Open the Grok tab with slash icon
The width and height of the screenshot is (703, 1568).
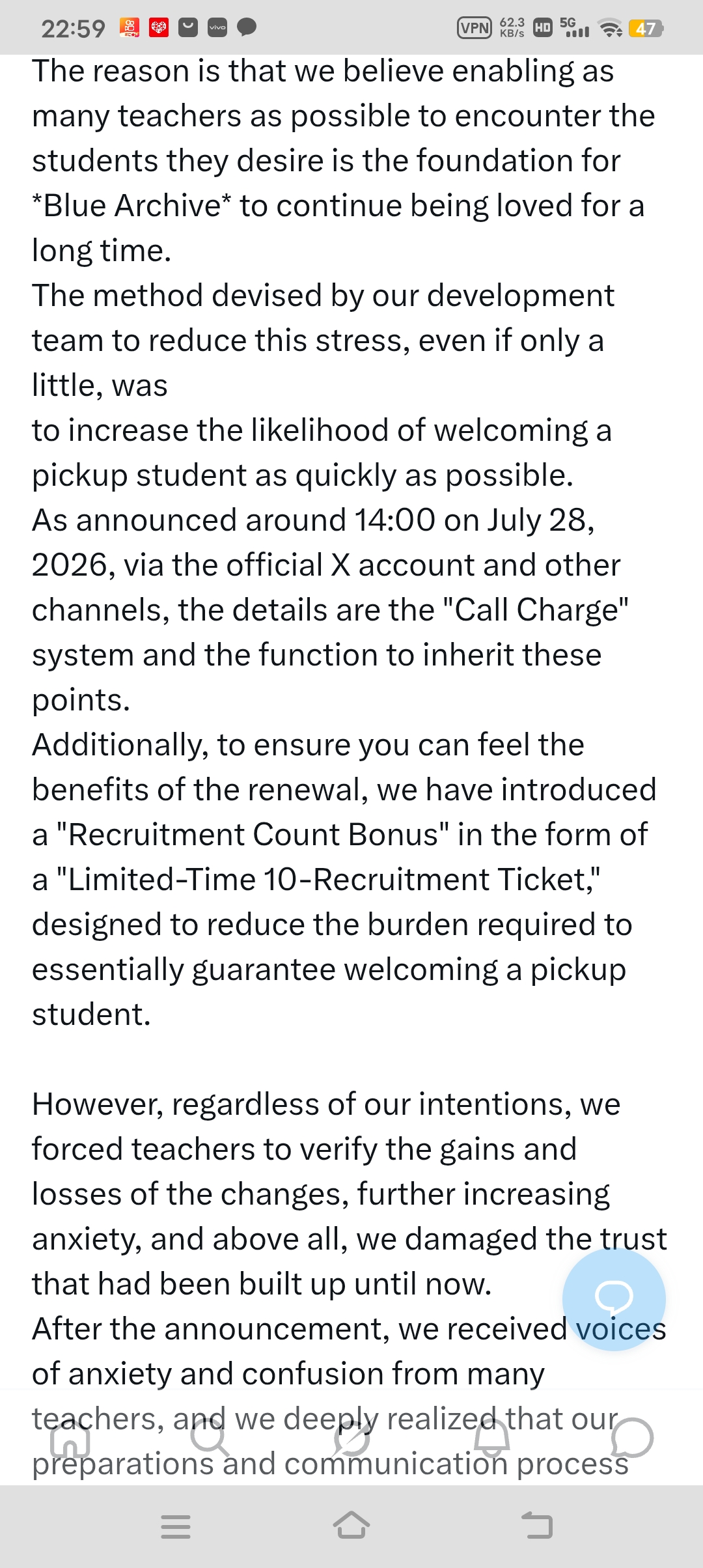click(351, 1438)
